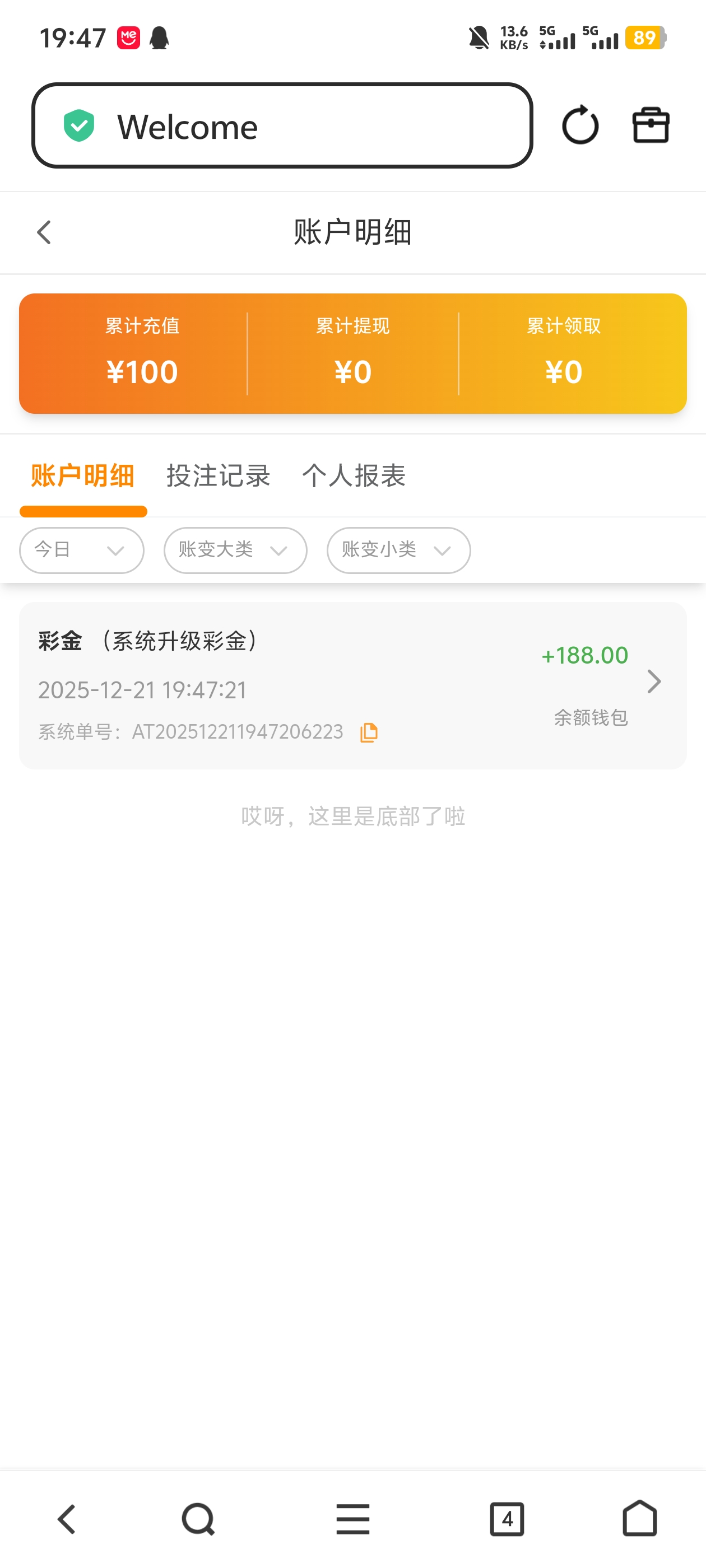
Task: Reload the page with the refresh icon
Action: tap(580, 125)
